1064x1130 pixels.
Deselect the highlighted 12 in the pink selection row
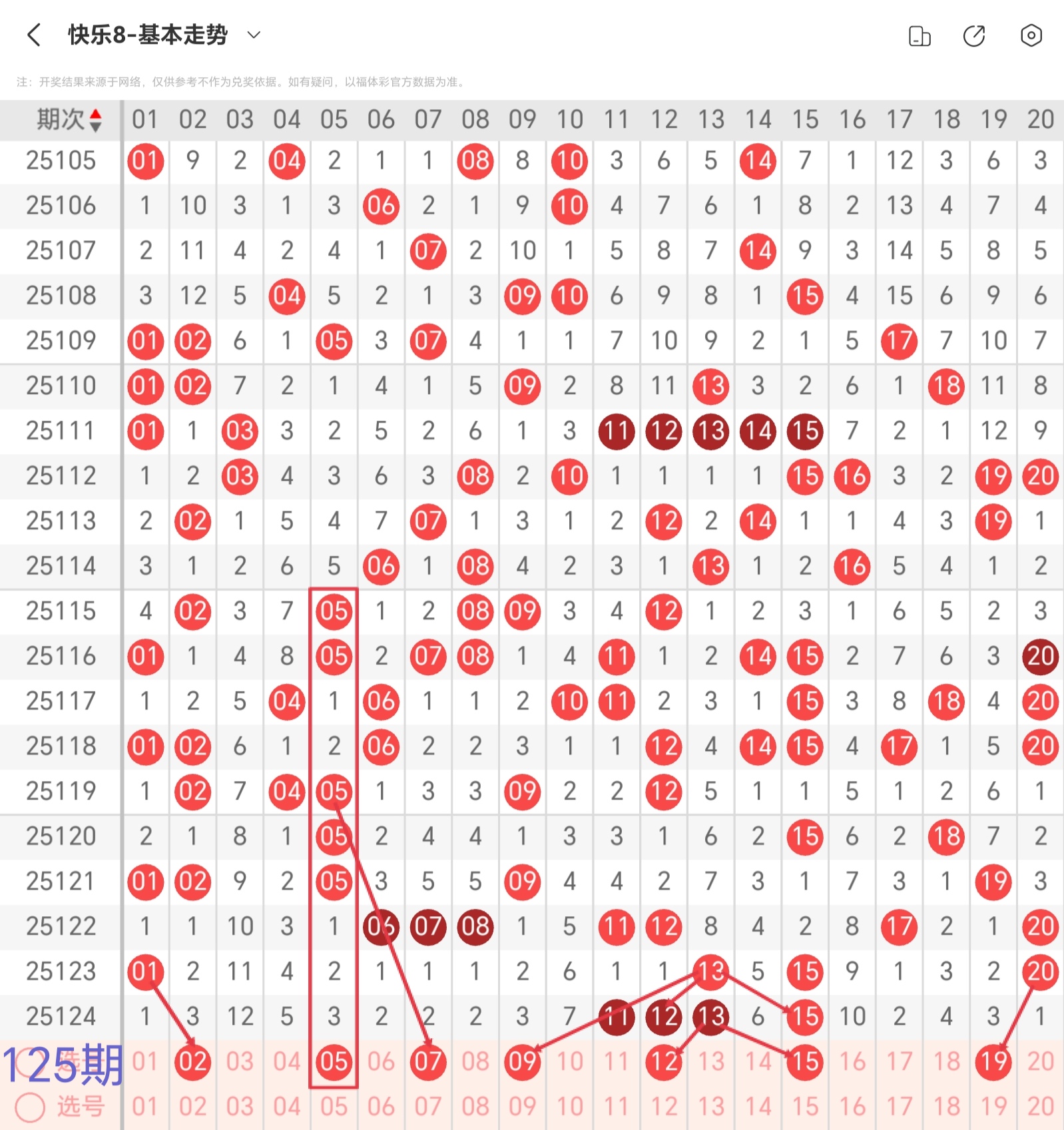point(663,1061)
